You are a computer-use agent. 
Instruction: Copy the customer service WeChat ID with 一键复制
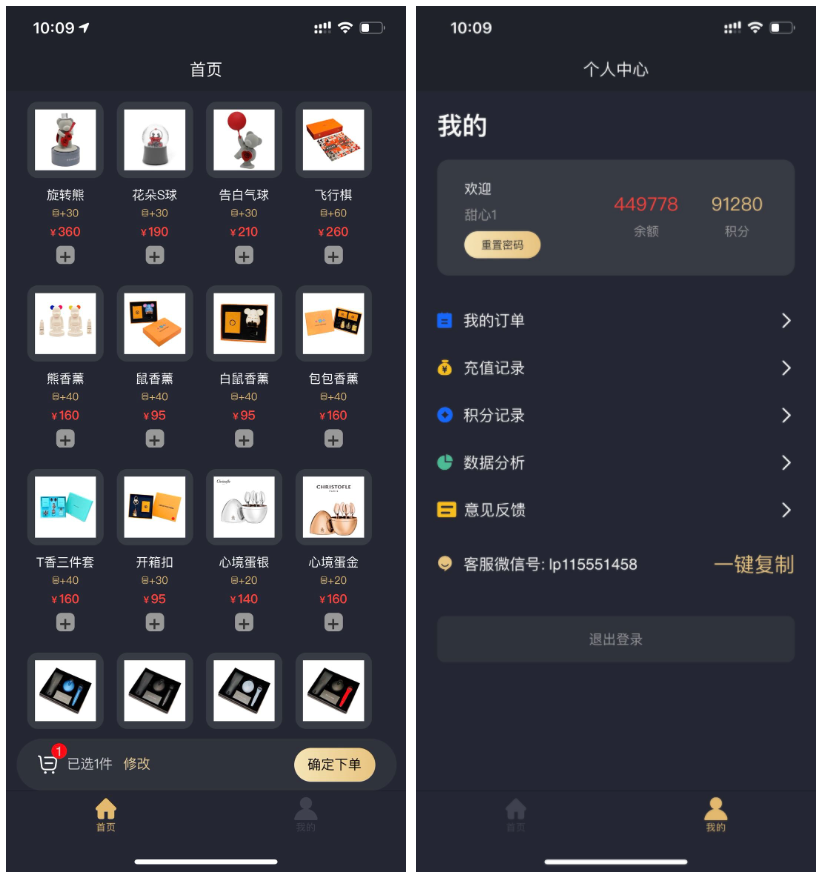click(753, 564)
